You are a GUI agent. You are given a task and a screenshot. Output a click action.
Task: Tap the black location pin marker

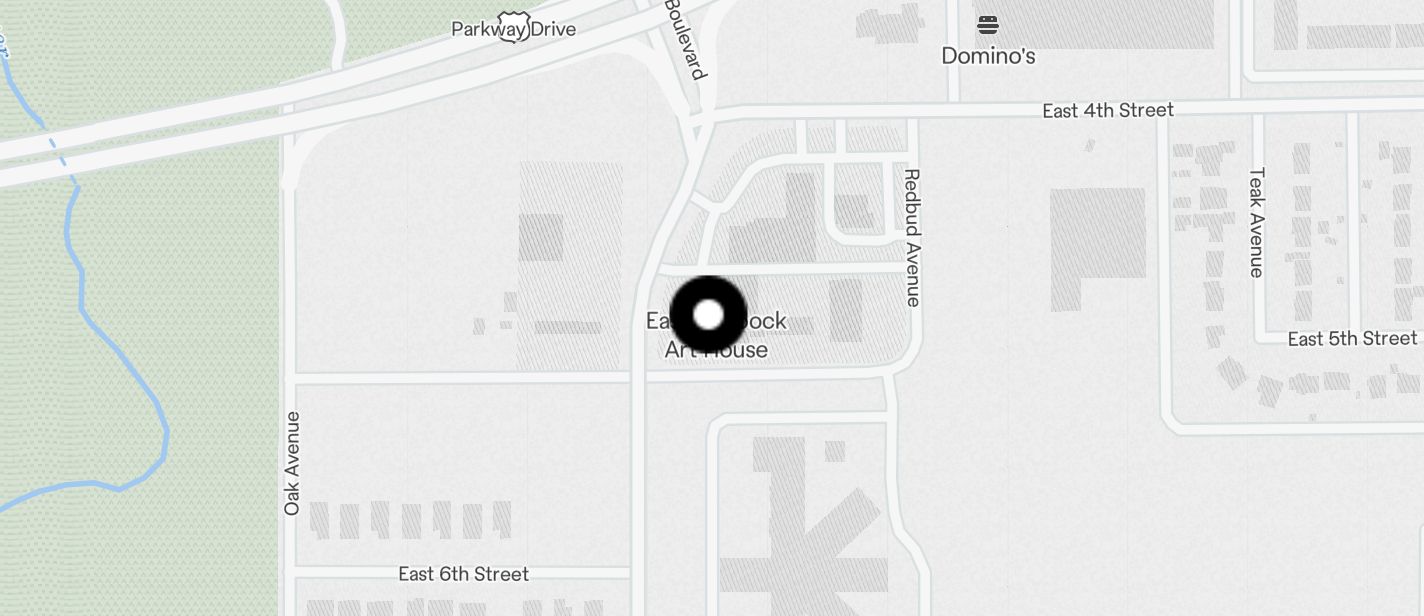(x=708, y=315)
